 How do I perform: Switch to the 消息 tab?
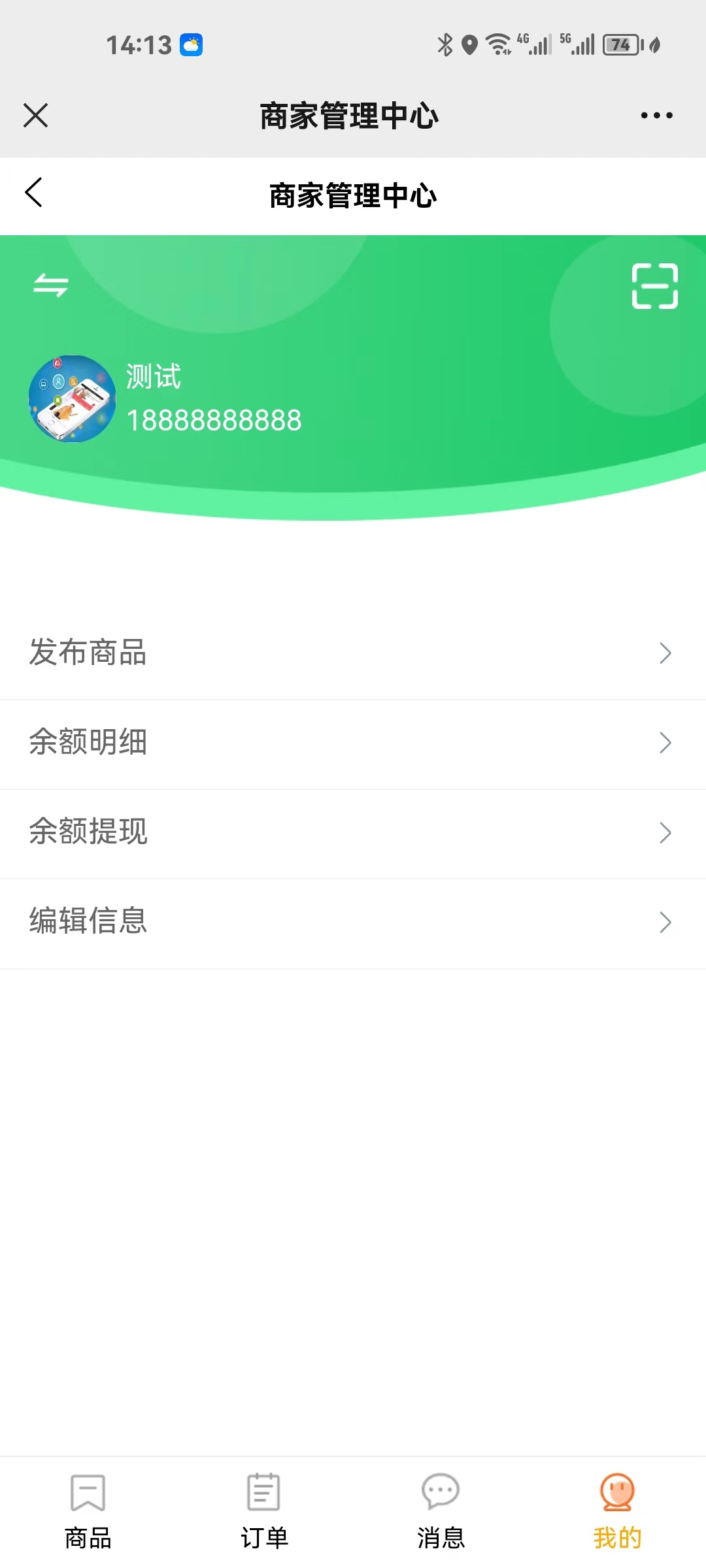(441, 1511)
